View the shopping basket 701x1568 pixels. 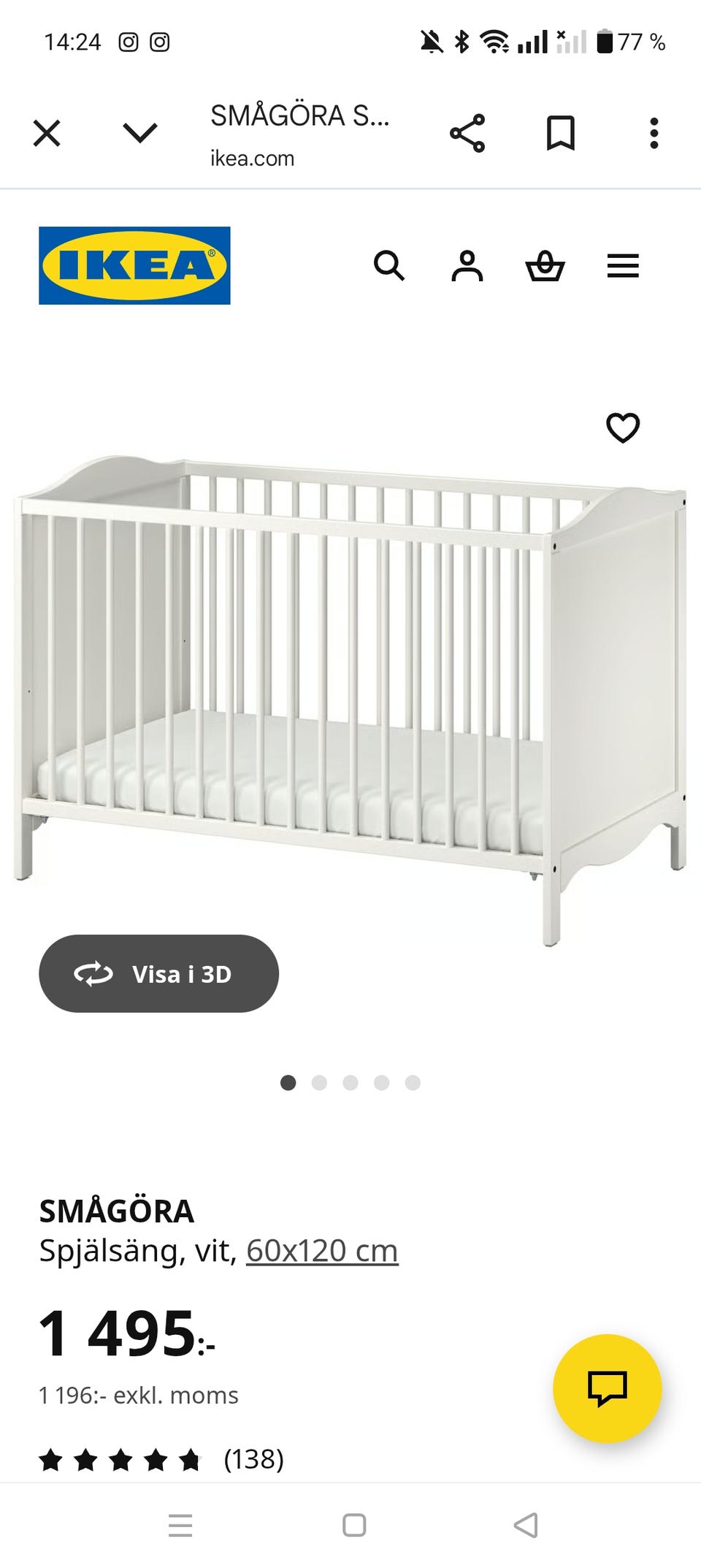(545, 266)
